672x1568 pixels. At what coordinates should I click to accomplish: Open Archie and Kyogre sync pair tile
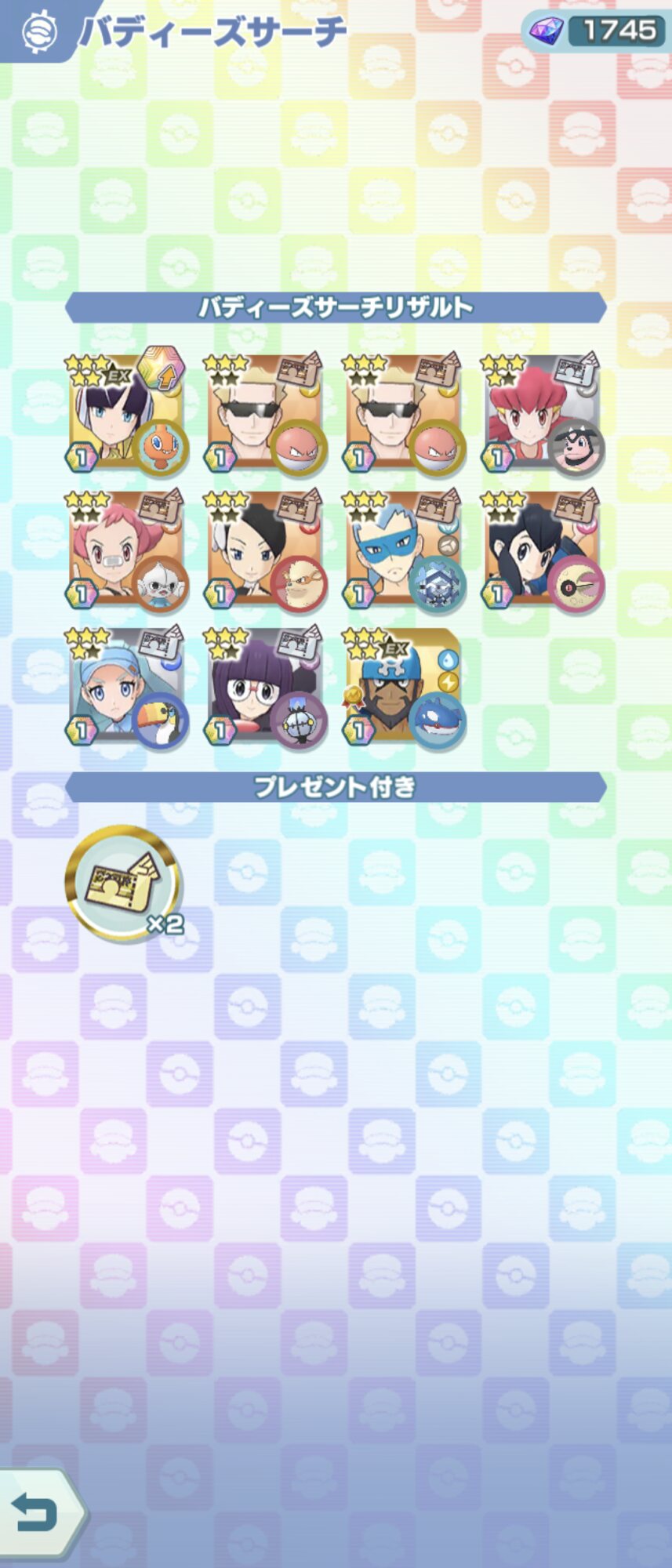pyautogui.click(x=403, y=688)
